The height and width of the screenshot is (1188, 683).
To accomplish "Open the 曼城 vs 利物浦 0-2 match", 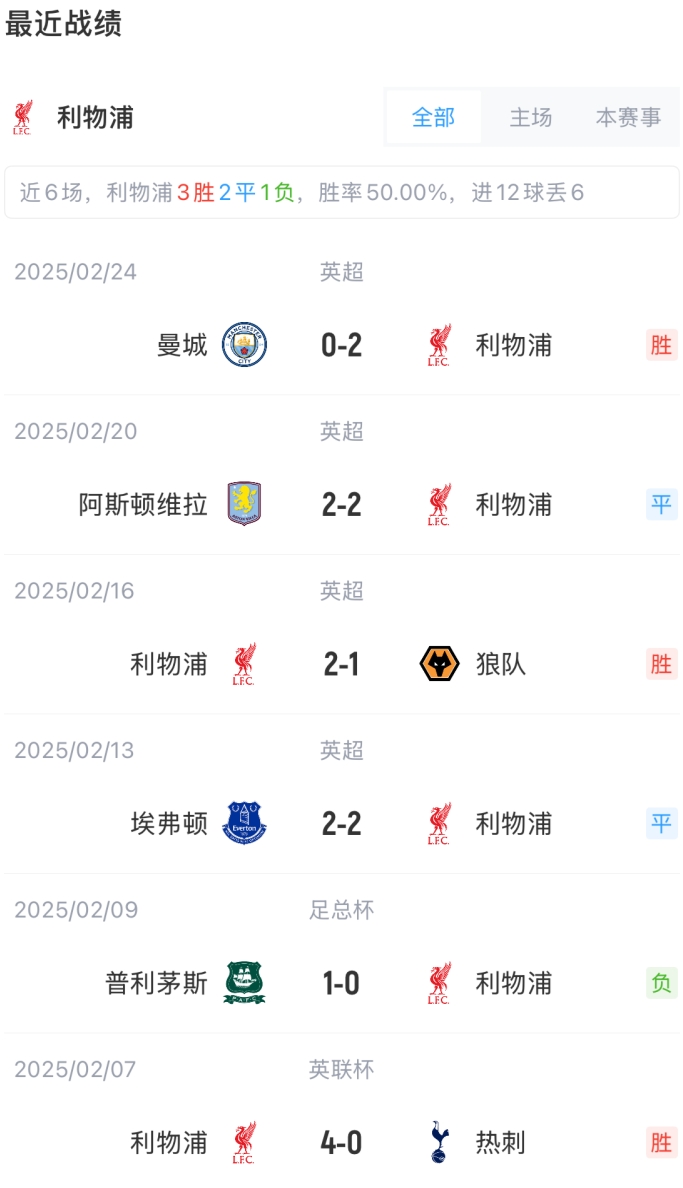I will pyautogui.click(x=341, y=345).
